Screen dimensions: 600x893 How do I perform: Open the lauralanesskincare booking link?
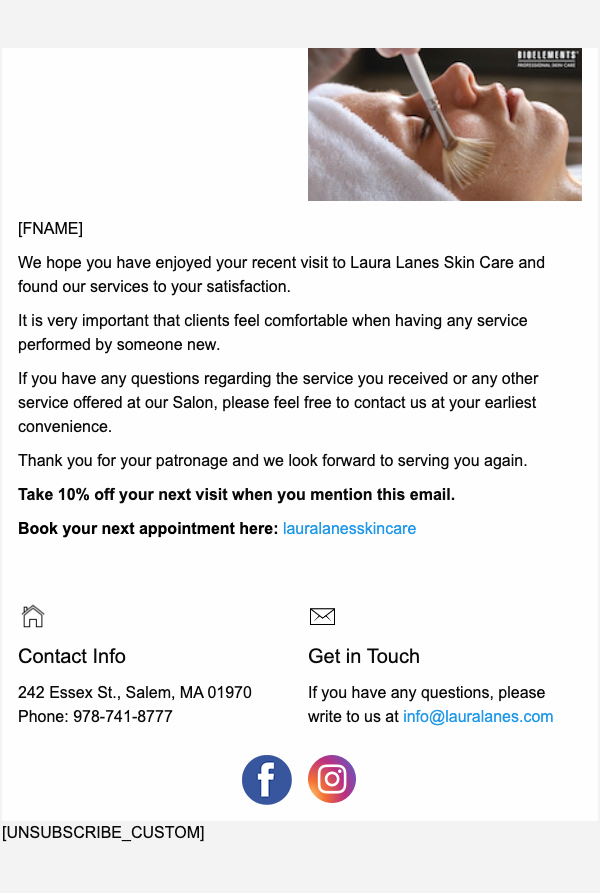[349, 528]
